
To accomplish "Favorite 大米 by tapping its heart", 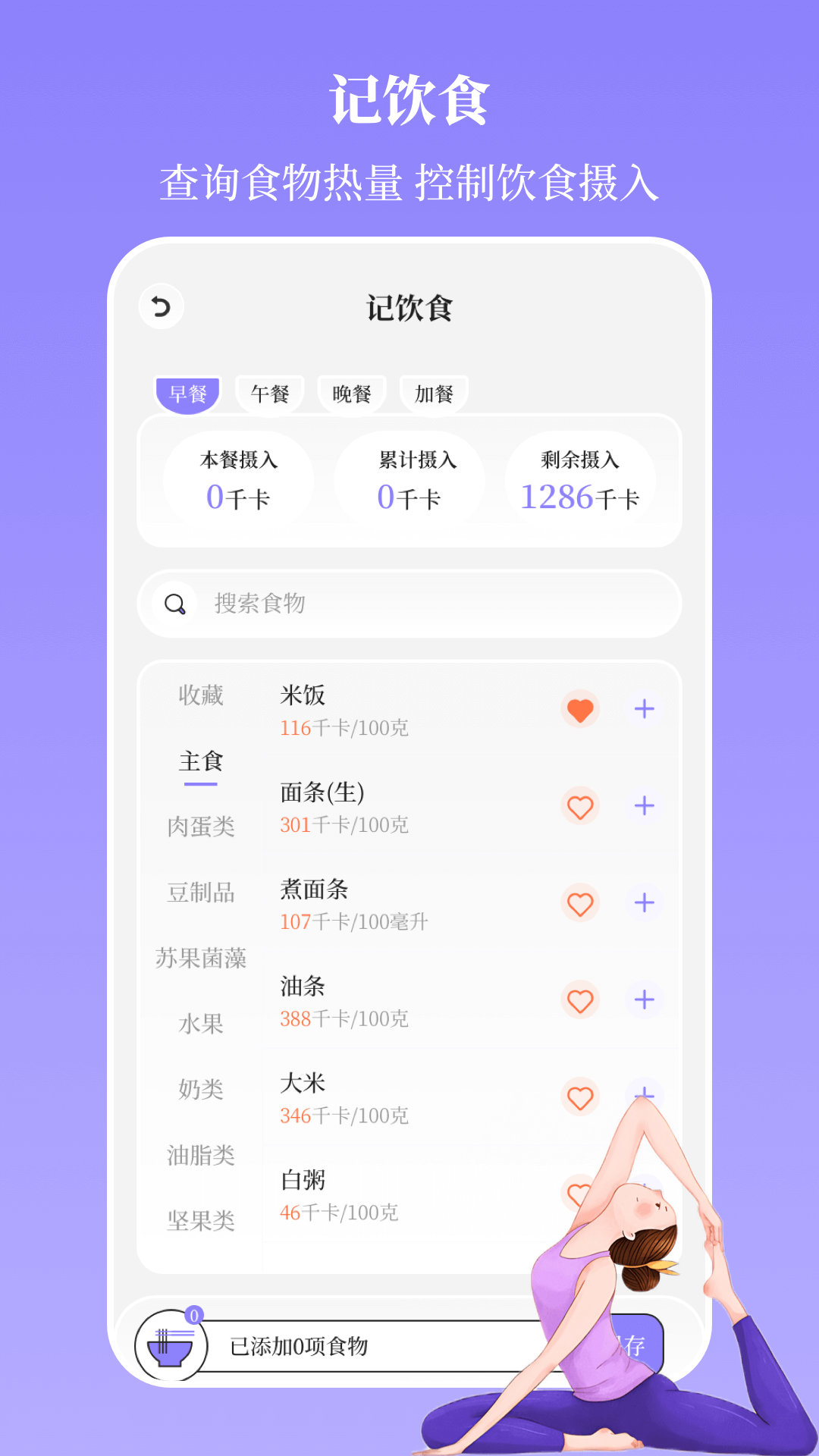I will pos(580,1097).
